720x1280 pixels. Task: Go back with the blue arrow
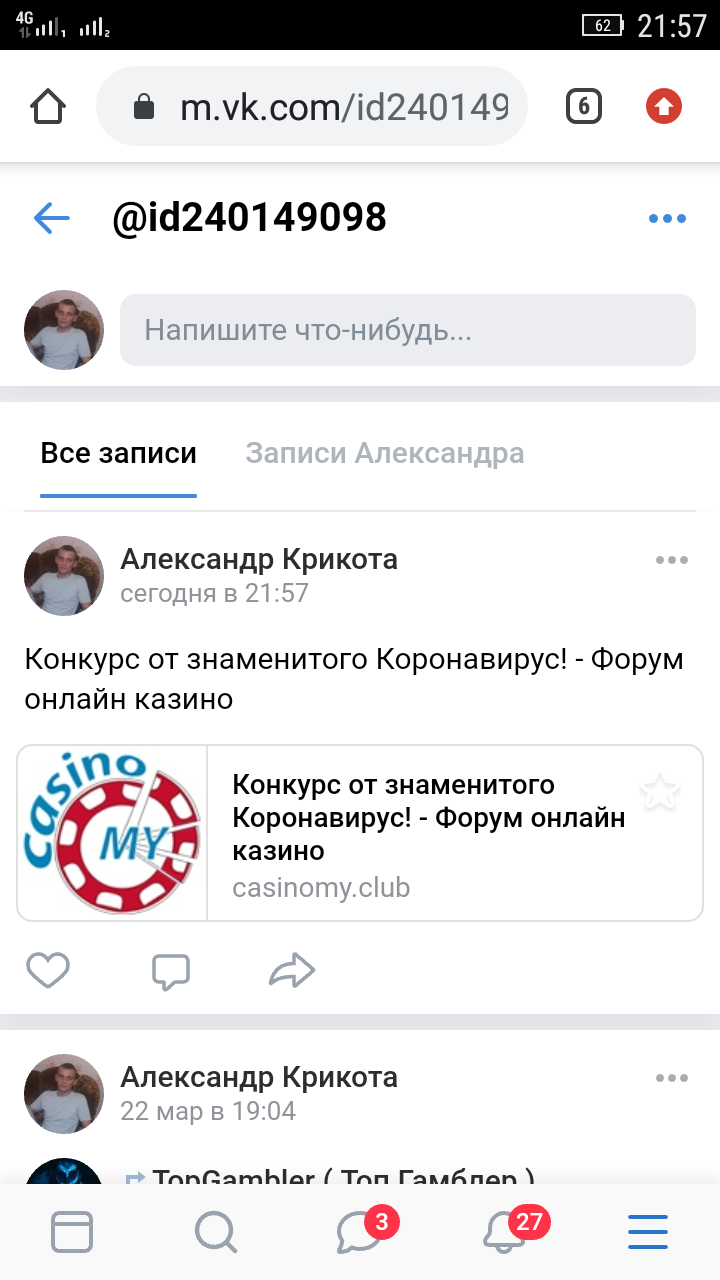pyautogui.click(x=52, y=218)
